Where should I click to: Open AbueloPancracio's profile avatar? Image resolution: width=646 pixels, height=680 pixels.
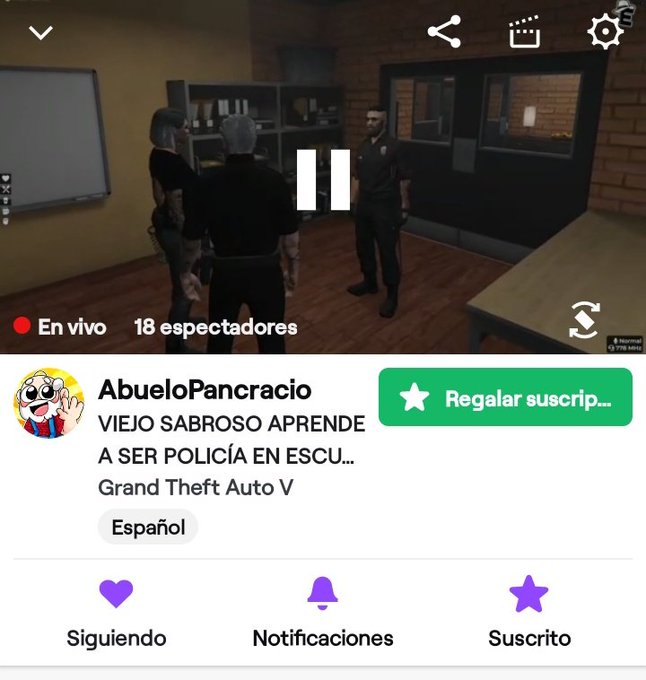[x=49, y=403]
